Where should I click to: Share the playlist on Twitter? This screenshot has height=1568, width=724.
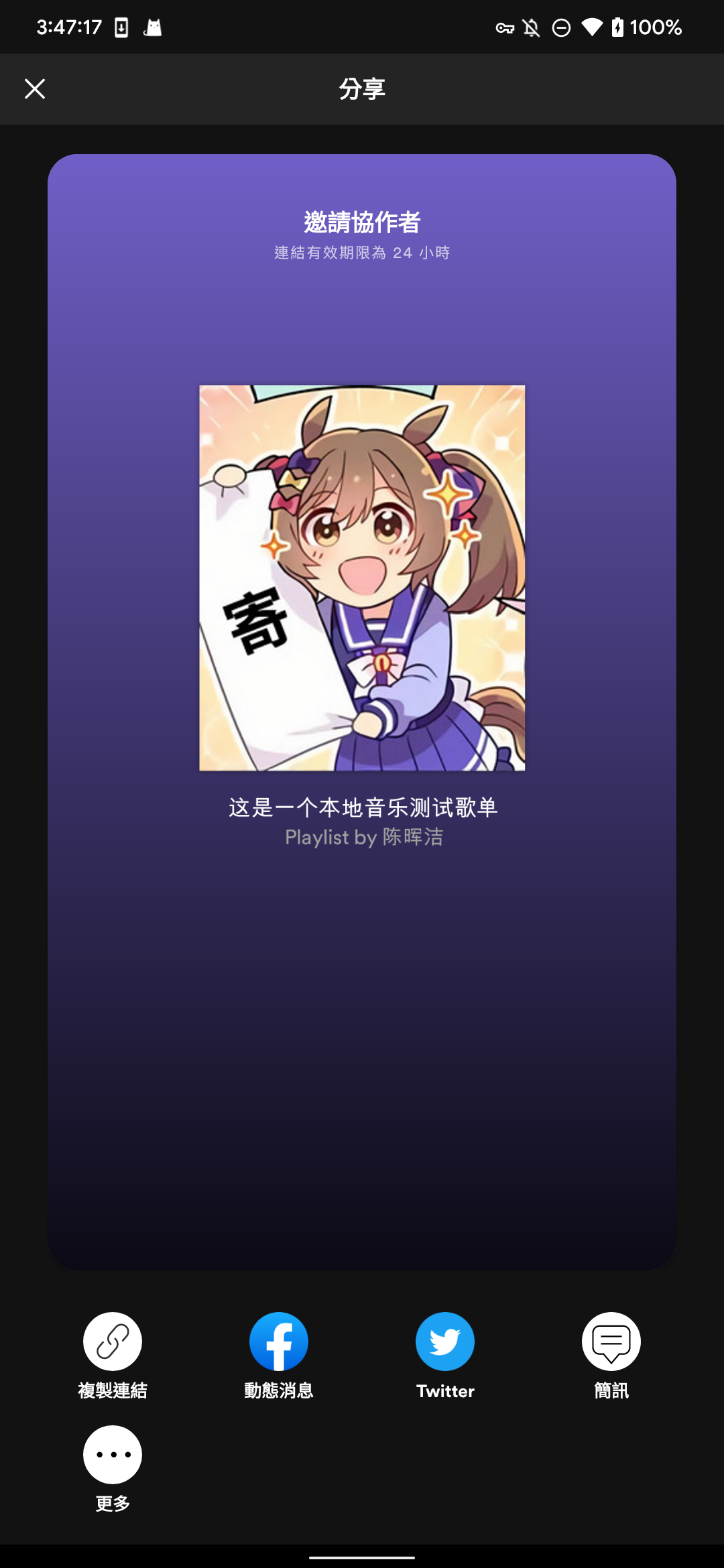tap(445, 1342)
